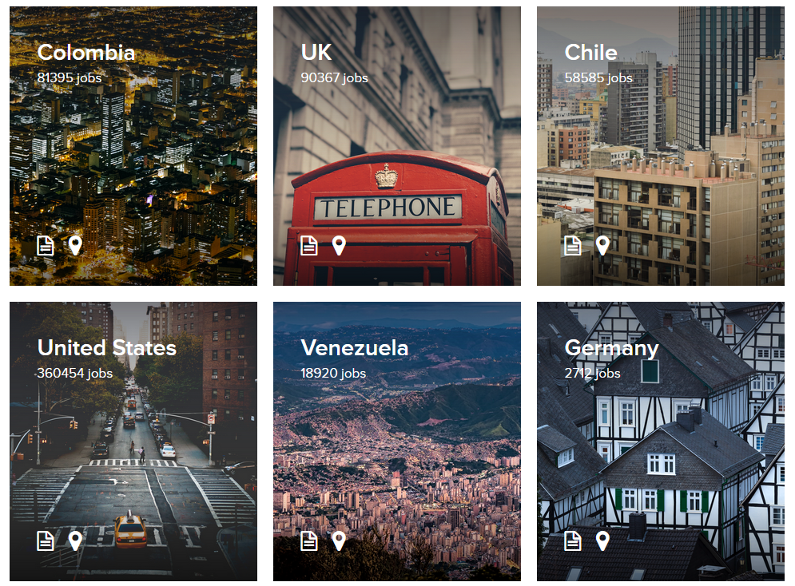Screen dimensions: 795x586
Task: Open the location pin on the Colombia card
Action: 75,245
